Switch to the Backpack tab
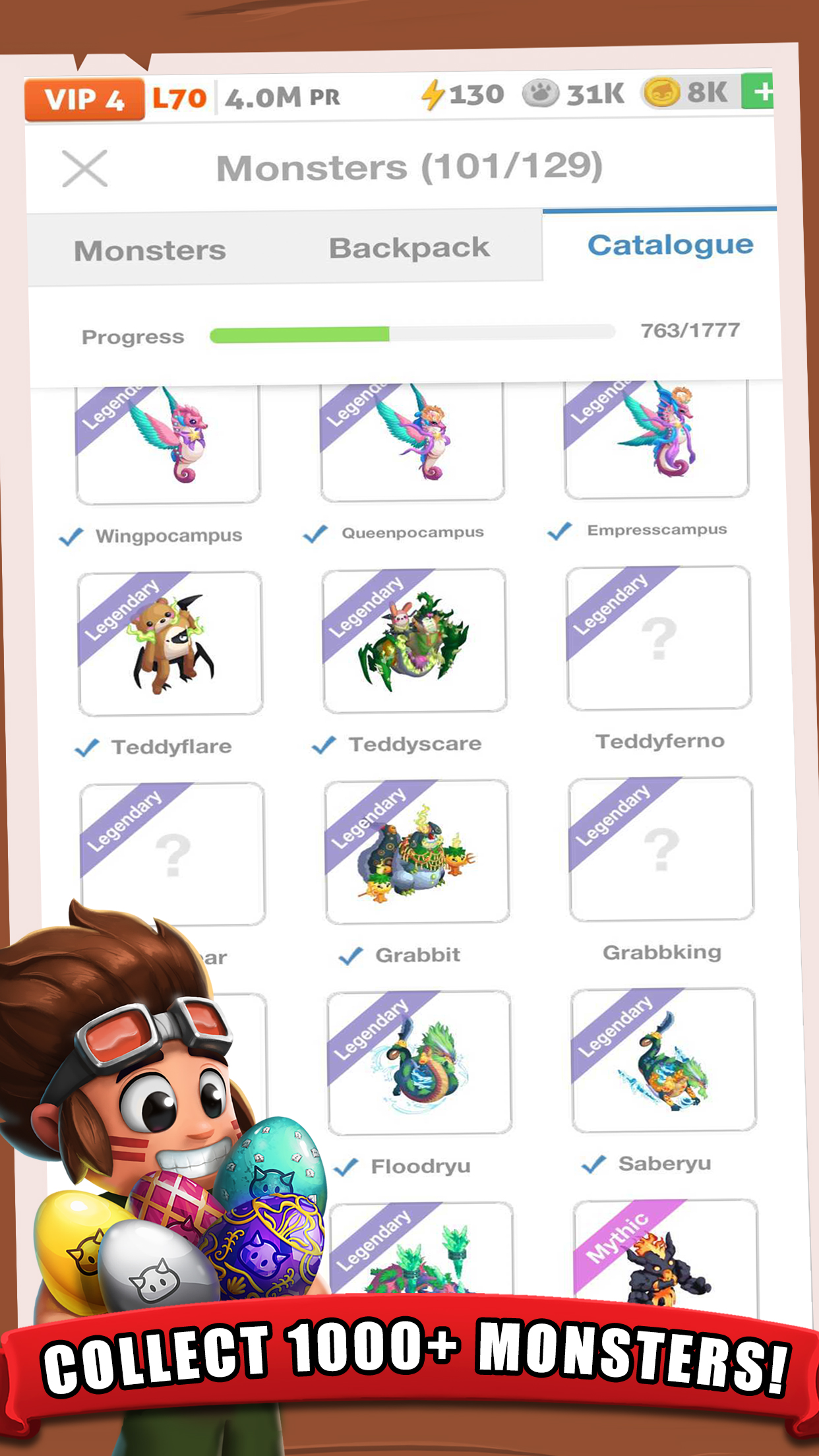819x1456 pixels. click(x=408, y=247)
